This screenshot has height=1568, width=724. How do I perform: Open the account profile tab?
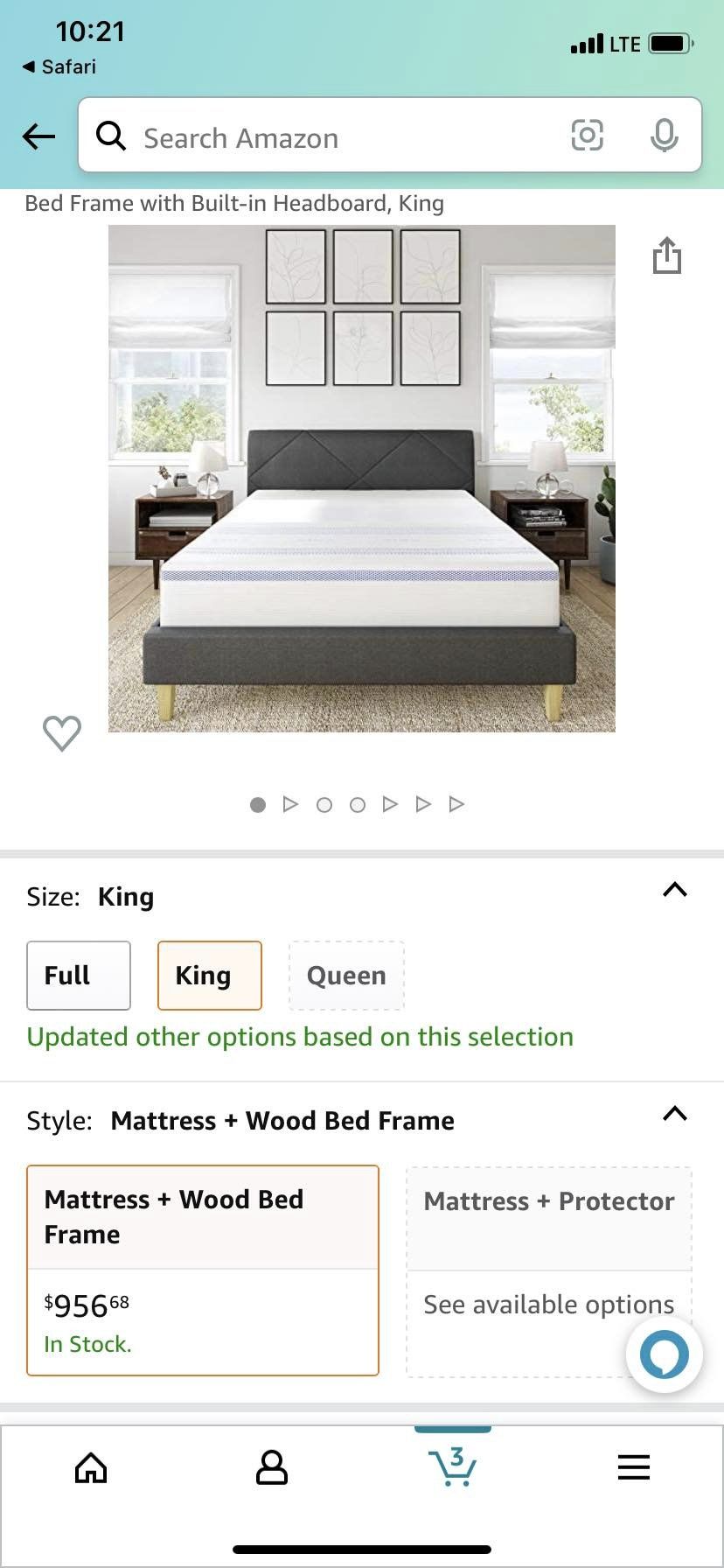pyautogui.click(x=272, y=1467)
